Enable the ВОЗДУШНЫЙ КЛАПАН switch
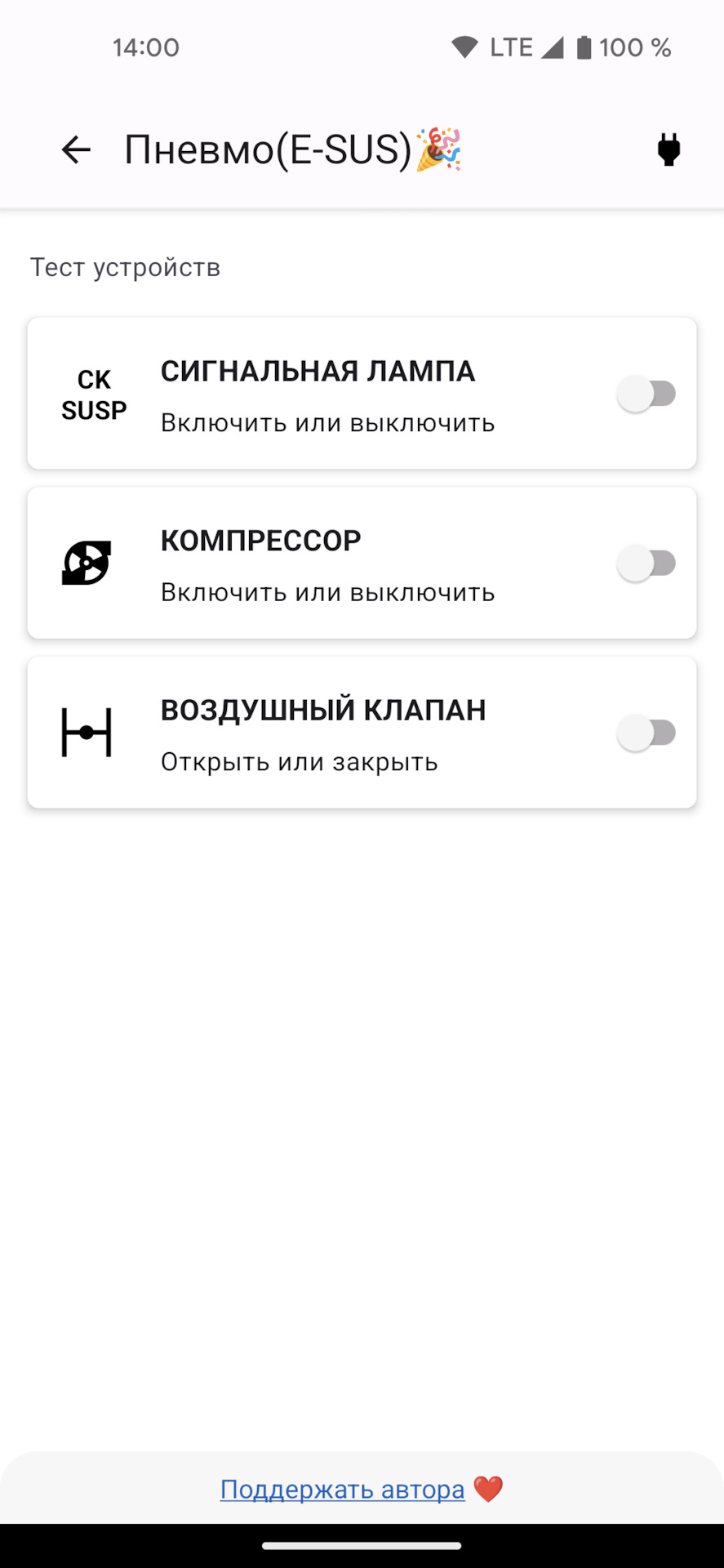724x1568 pixels. tap(646, 733)
